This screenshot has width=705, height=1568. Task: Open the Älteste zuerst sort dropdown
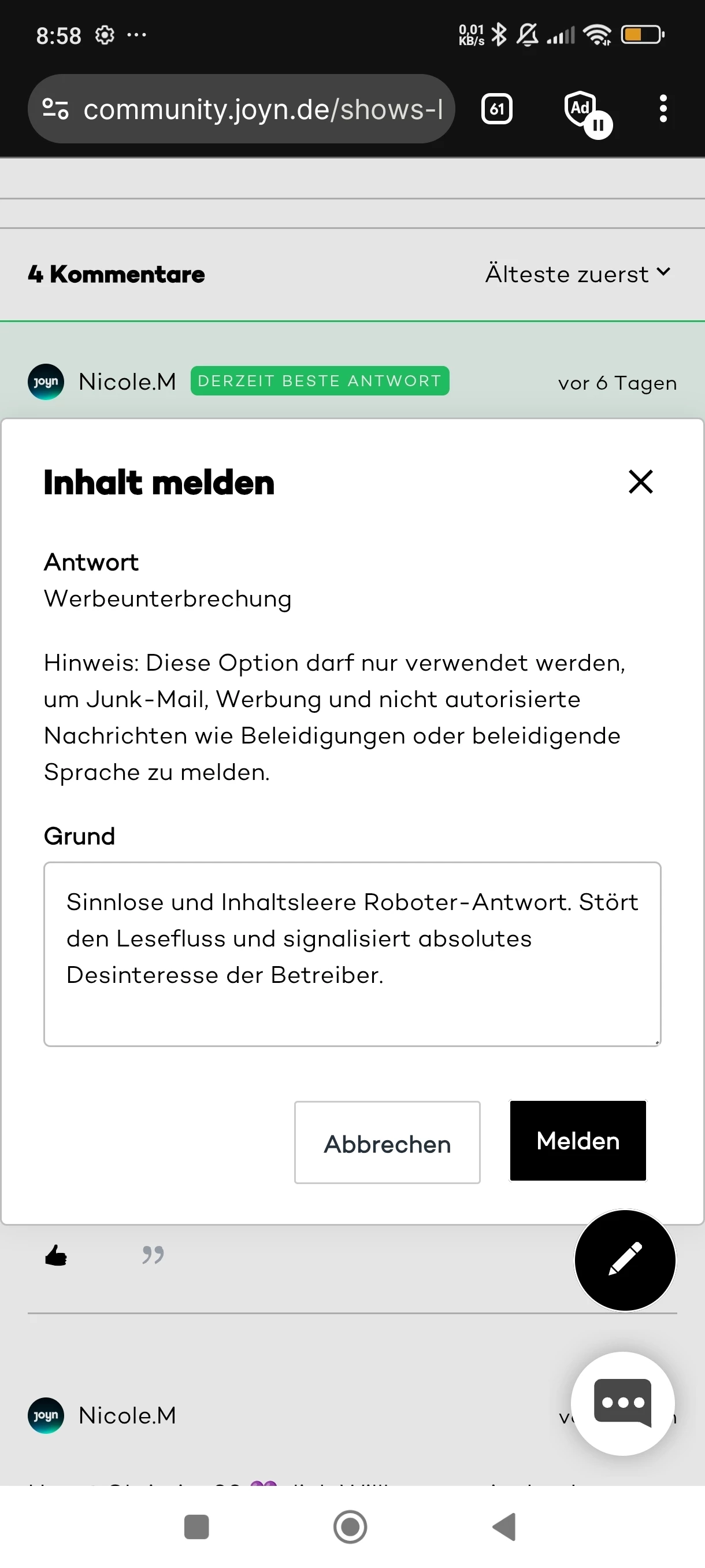tap(578, 274)
